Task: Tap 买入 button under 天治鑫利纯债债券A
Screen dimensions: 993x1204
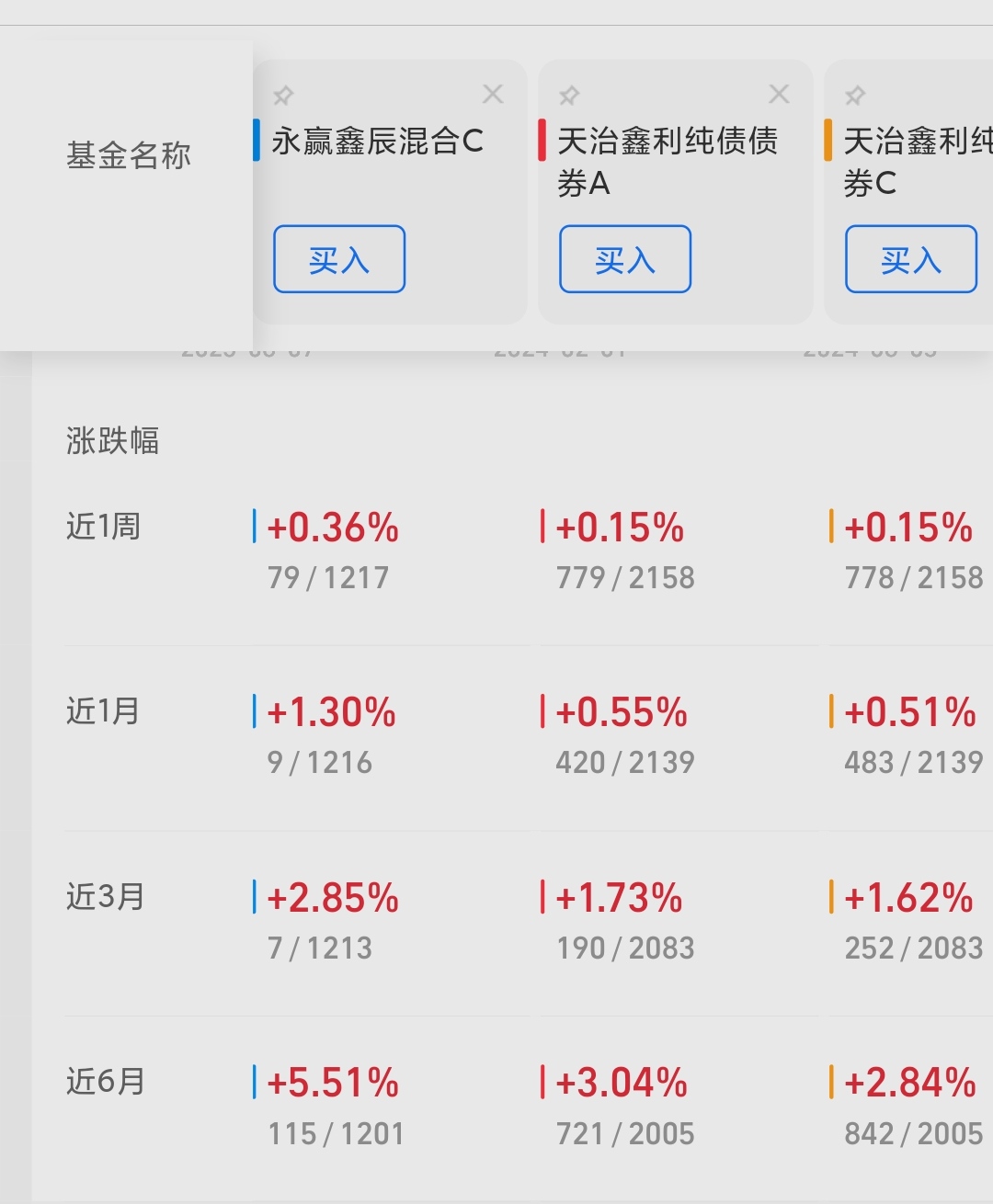Action: [624, 259]
